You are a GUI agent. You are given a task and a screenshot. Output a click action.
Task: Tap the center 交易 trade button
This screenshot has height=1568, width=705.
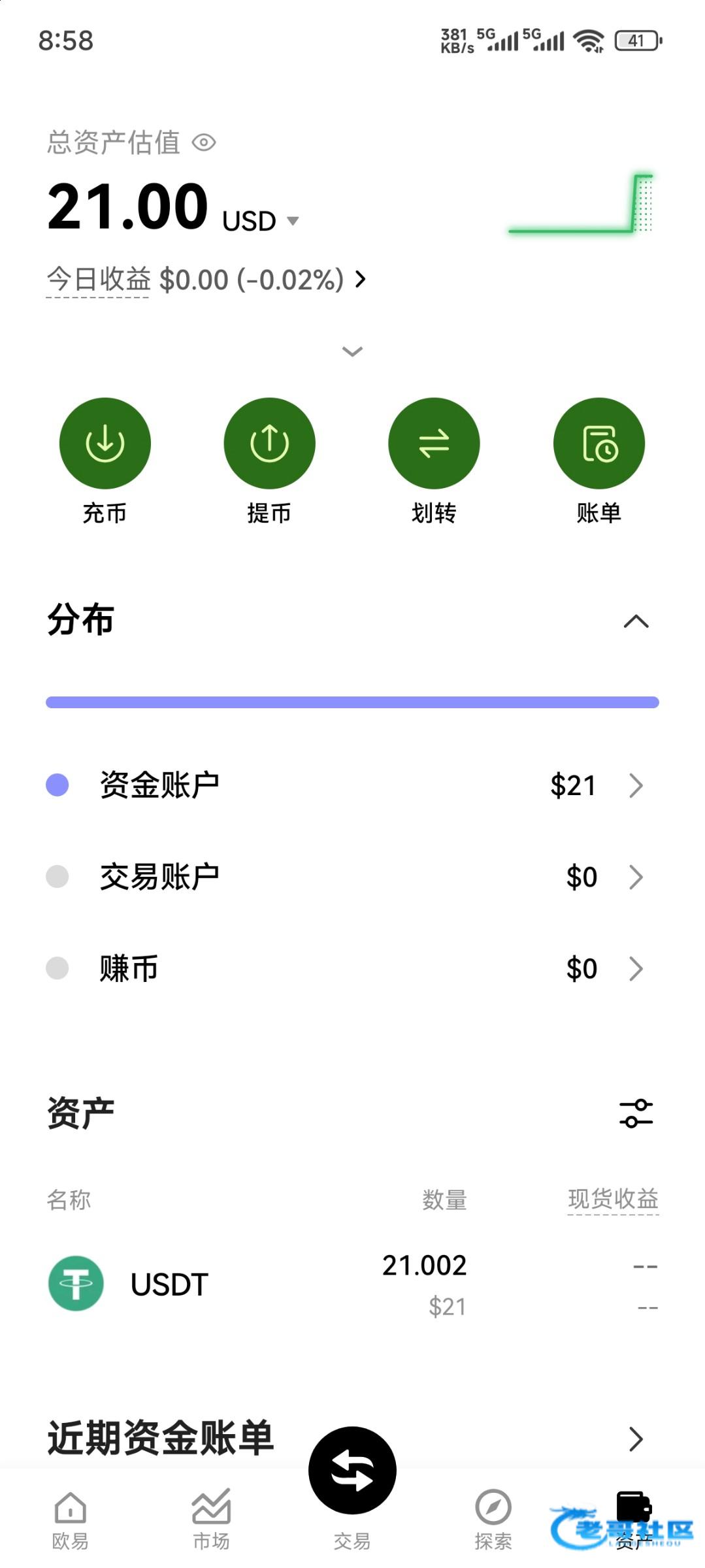point(352,1471)
